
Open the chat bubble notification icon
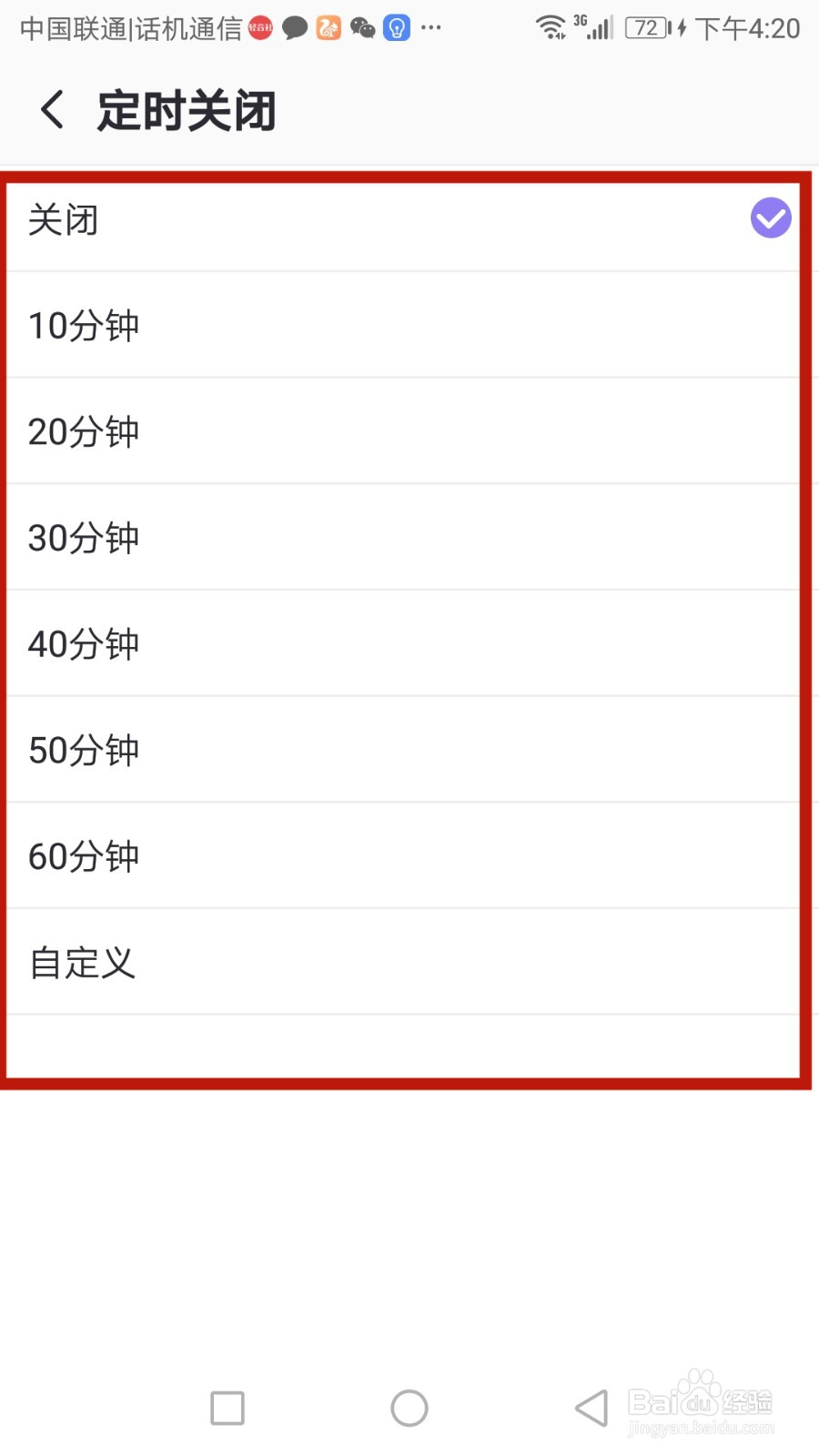point(295,28)
